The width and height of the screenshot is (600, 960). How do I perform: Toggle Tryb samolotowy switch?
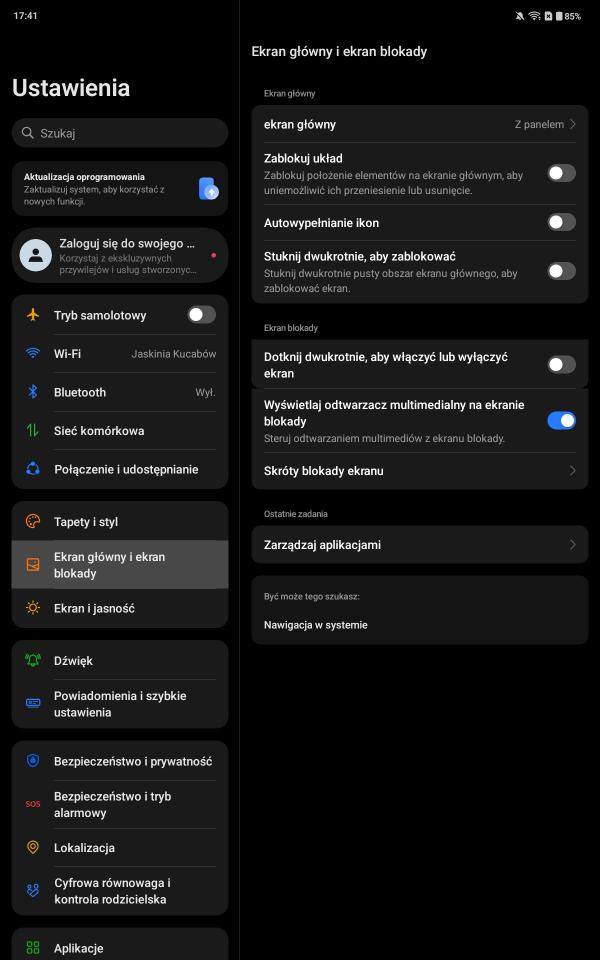tap(201, 315)
